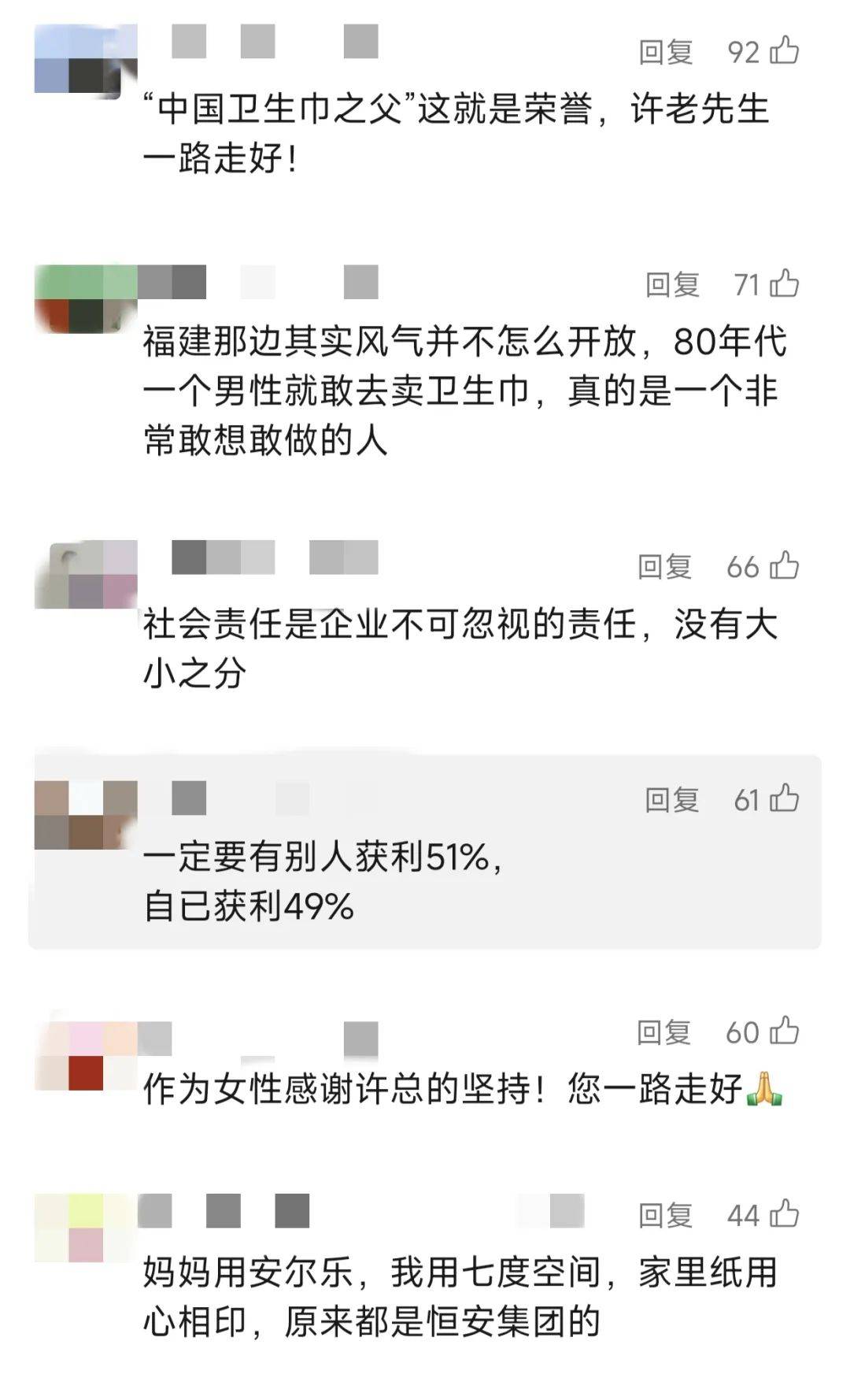850x1400 pixels.
Task: Like the comment with 92 likes
Action: click(784, 50)
